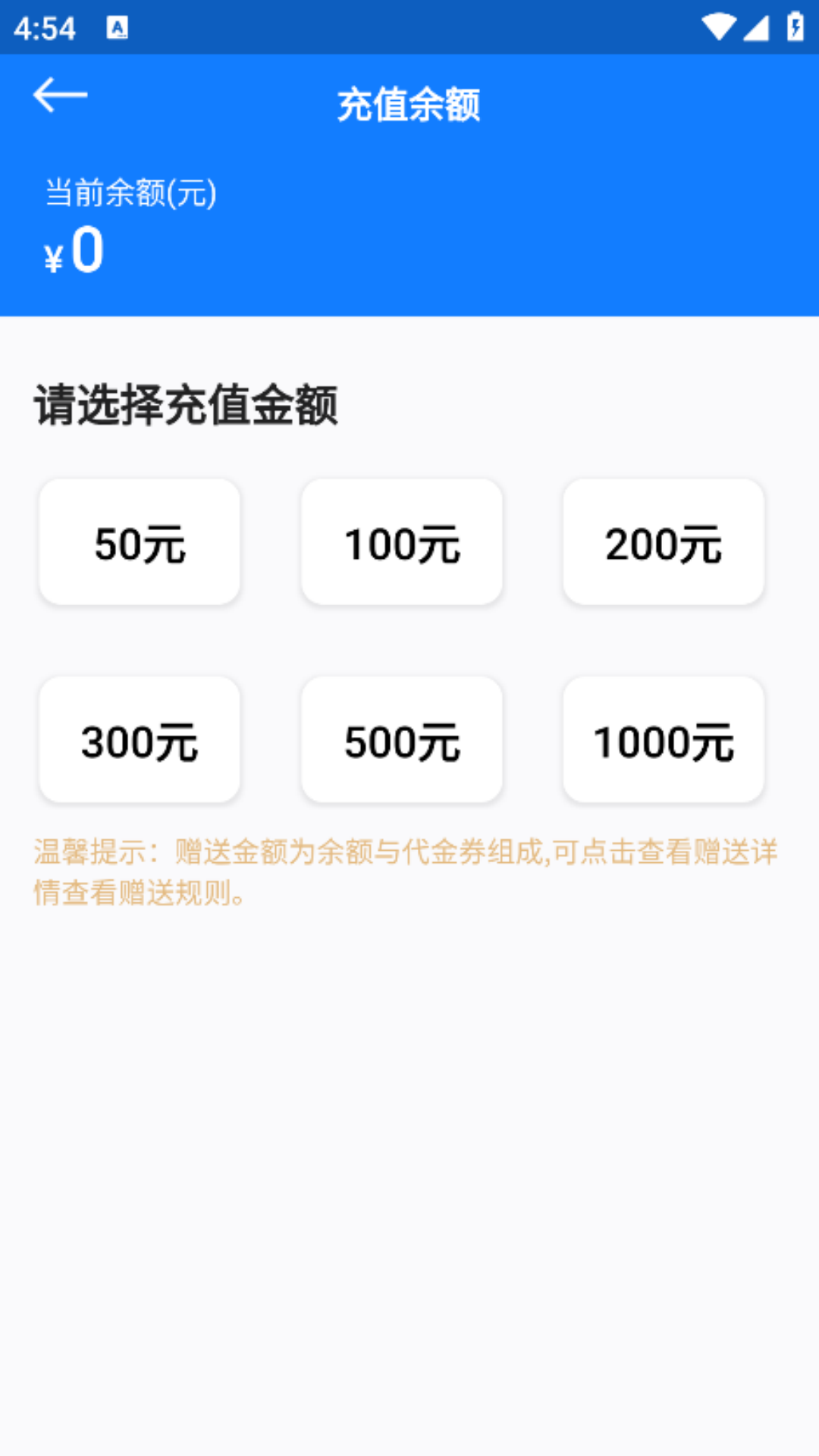Image resolution: width=819 pixels, height=1456 pixels.
Task: Select the 100元 recharge amount
Action: pyautogui.click(x=401, y=541)
